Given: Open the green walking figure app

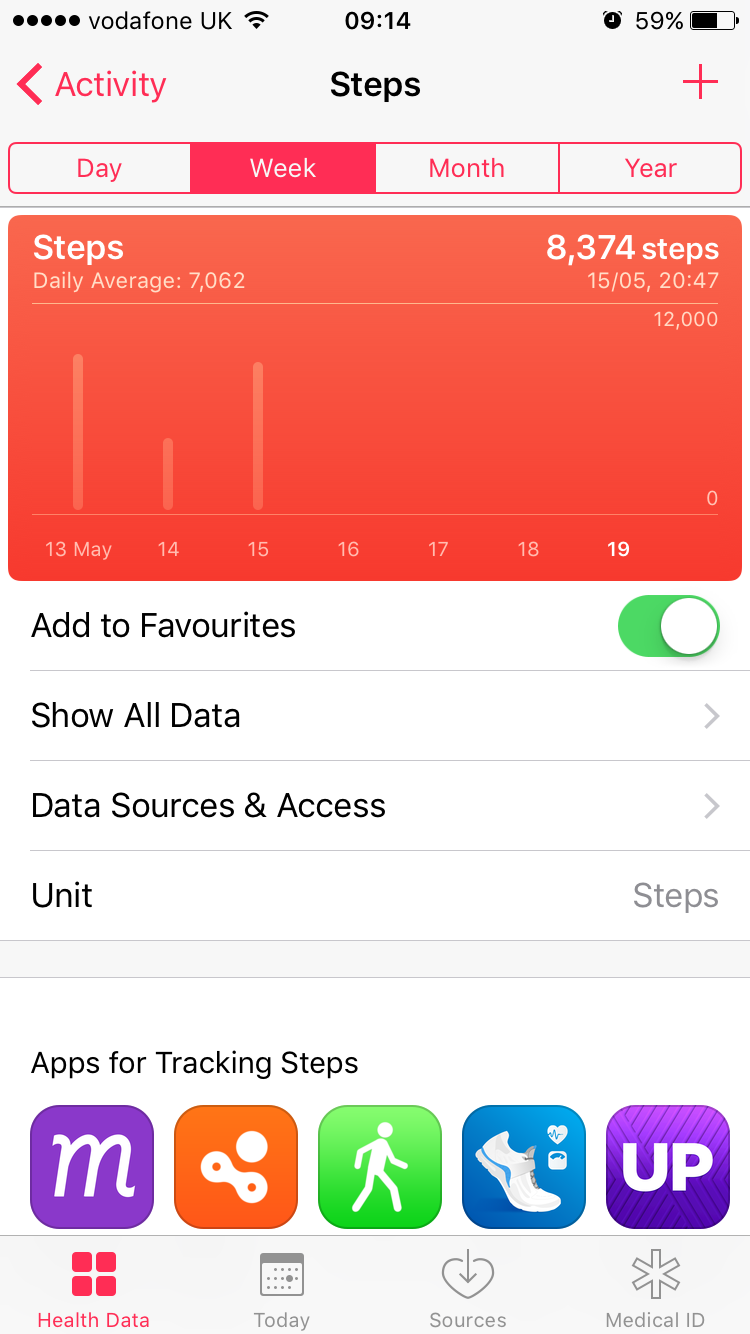Looking at the screenshot, I should 380,1166.
